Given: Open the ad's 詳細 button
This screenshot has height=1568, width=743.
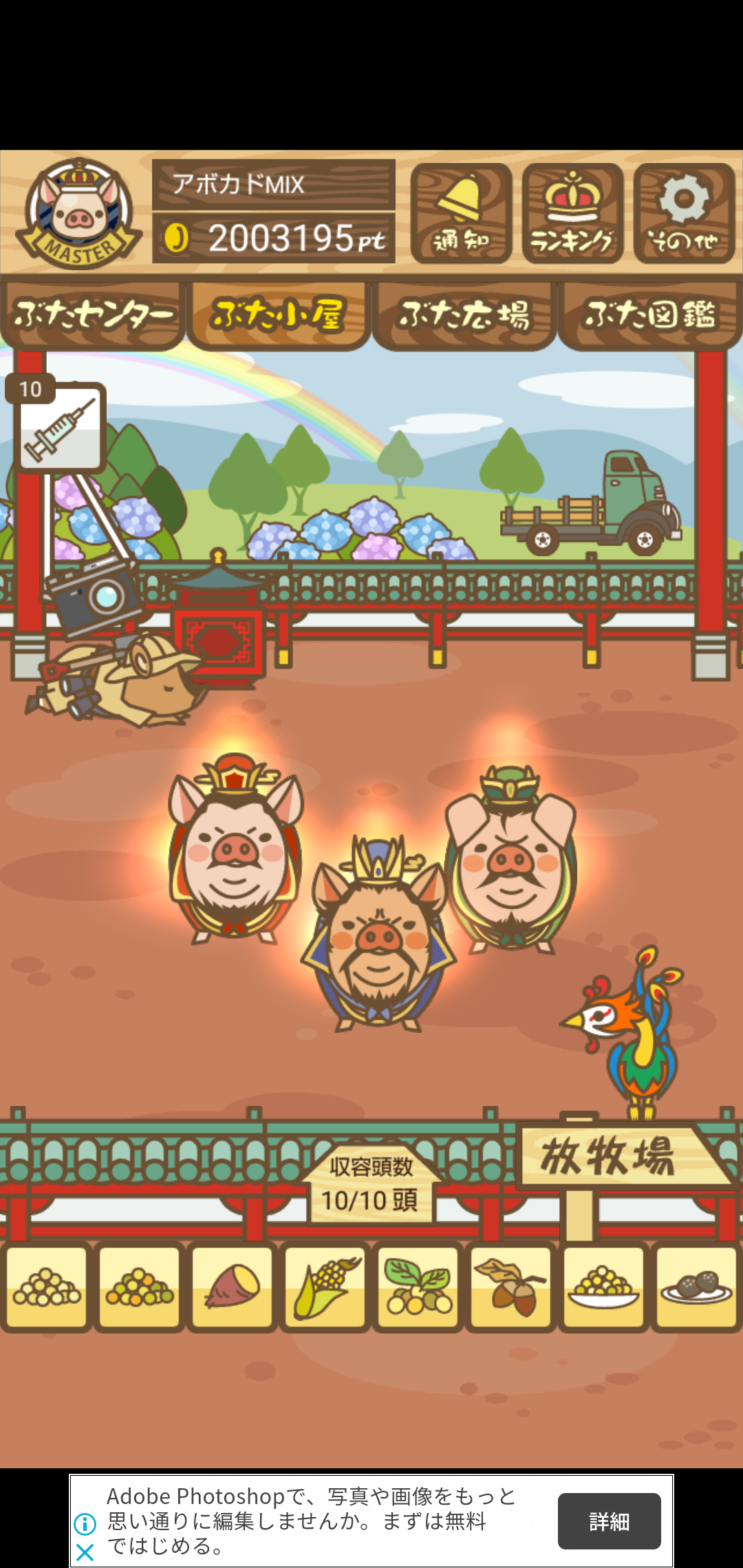Looking at the screenshot, I should (x=609, y=1521).
